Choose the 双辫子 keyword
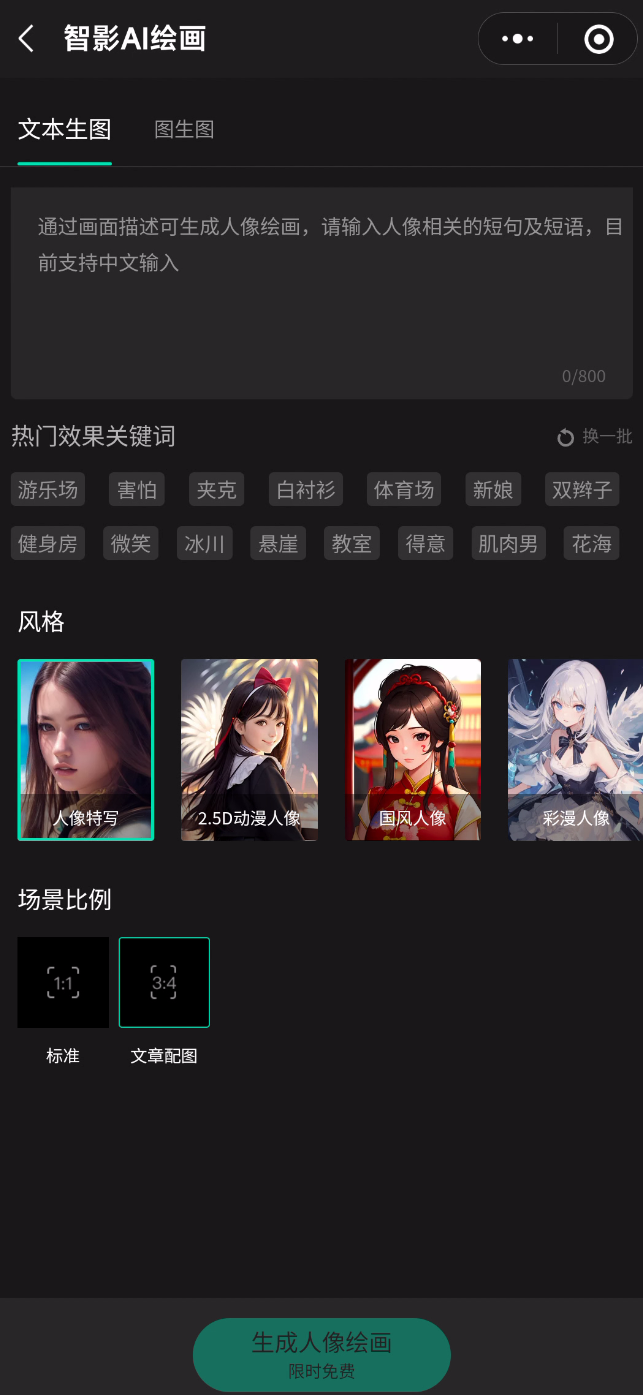 (582, 490)
